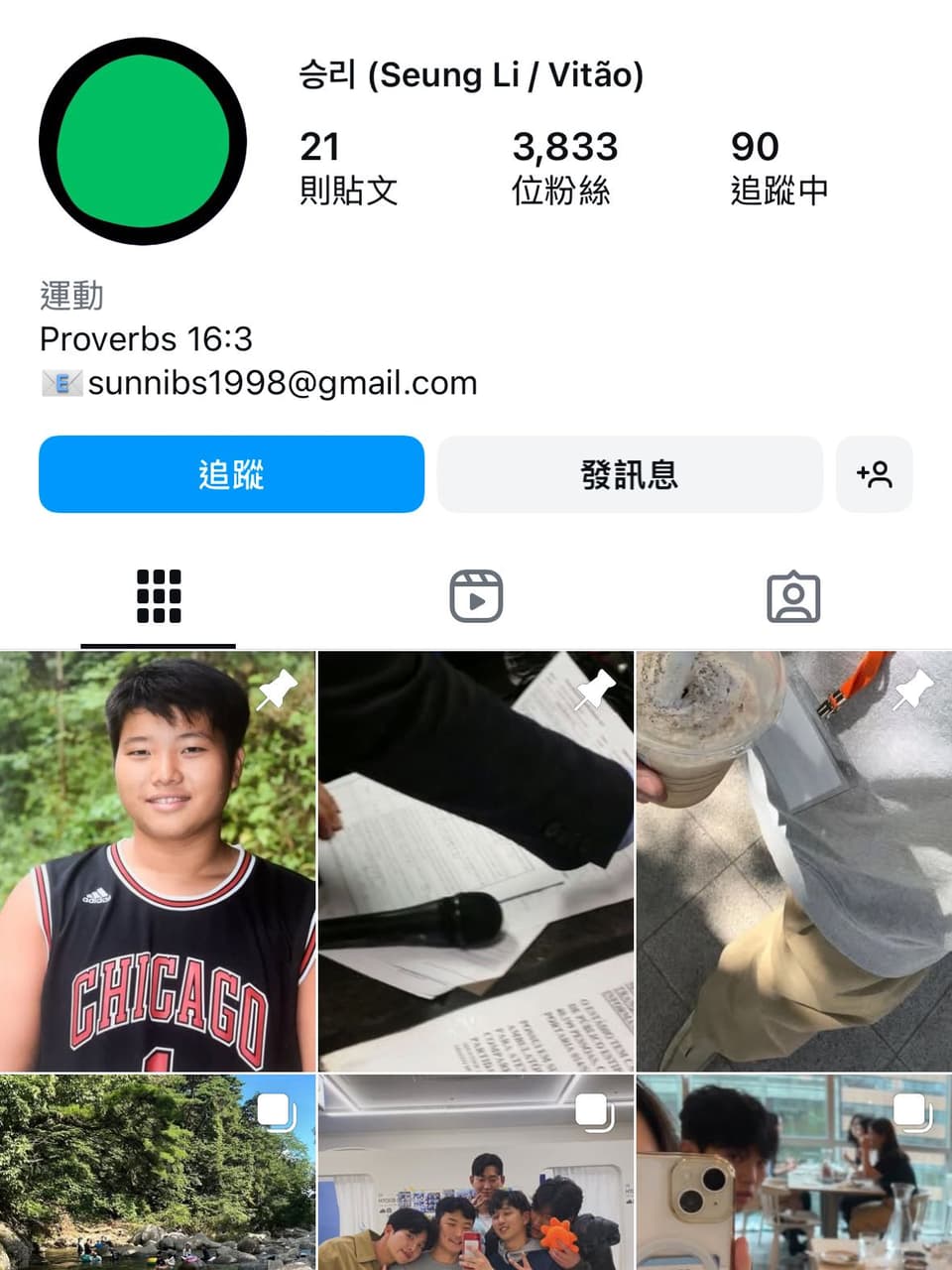View the 3,833 位粉絲 followers list
The image size is (952, 1270).
[564, 167]
